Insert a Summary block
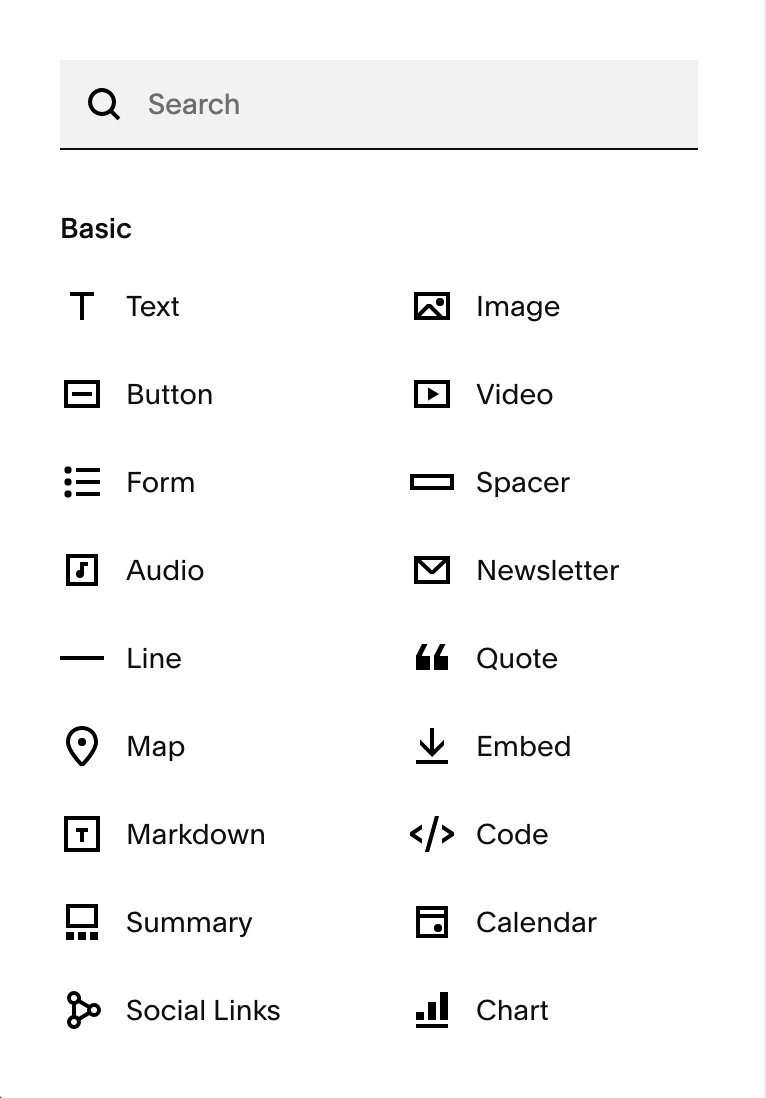766x1098 pixels. pos(189,922)
